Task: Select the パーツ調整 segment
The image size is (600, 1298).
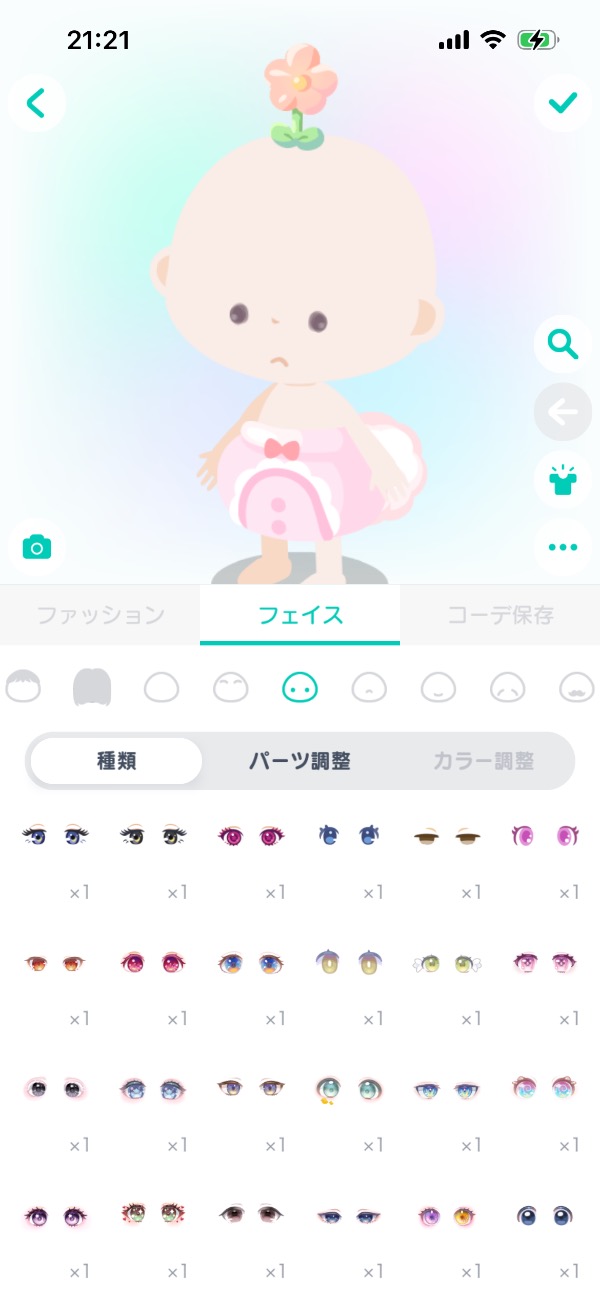Action: click(x=300, y=761)
